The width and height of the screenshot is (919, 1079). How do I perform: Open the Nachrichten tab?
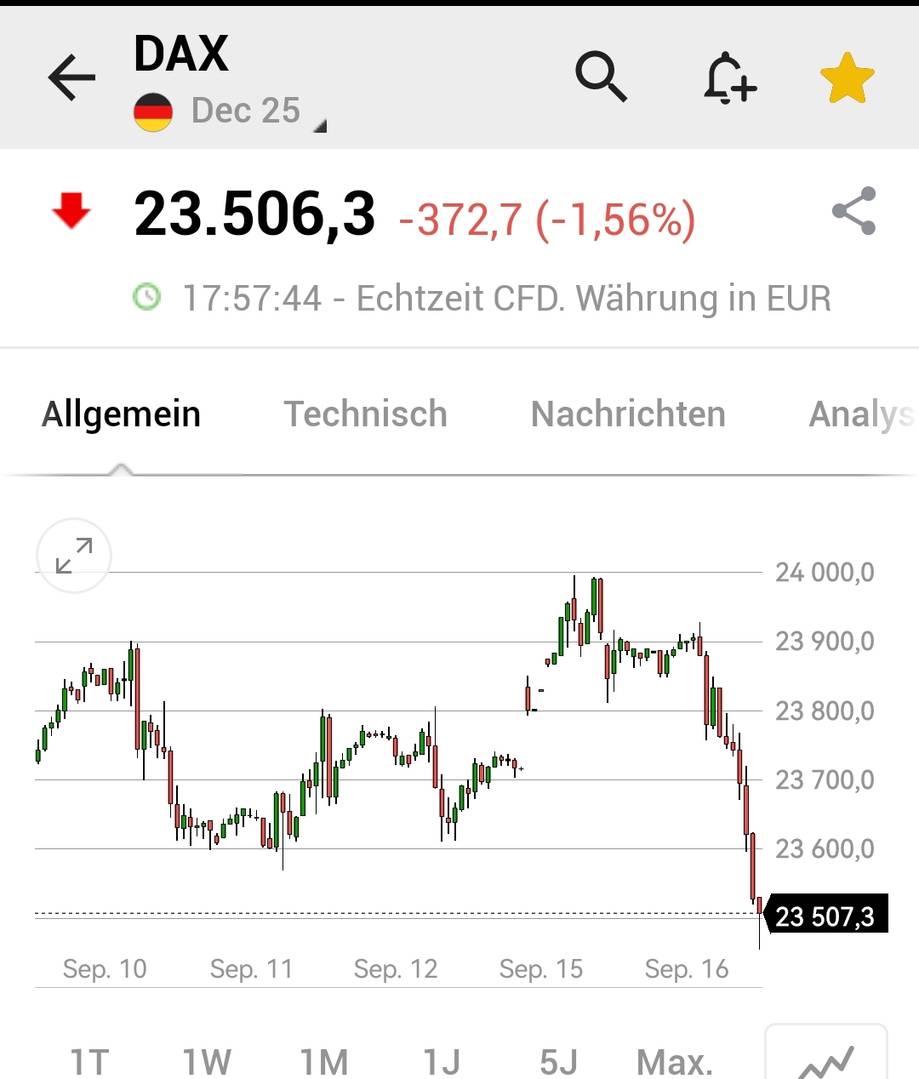[x=628, y=414]
